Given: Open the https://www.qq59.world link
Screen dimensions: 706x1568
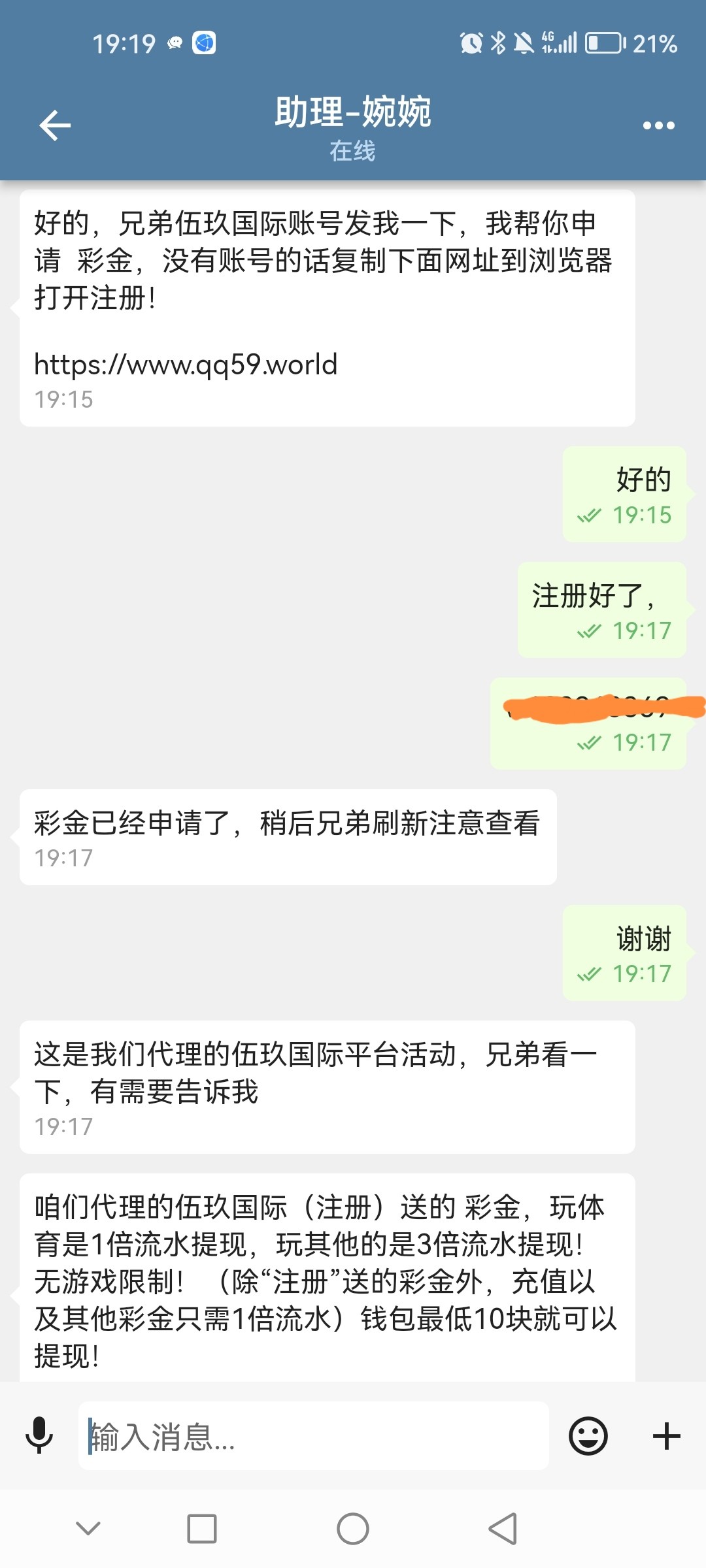Looking at the screenshot, I should tap(186, 365).
